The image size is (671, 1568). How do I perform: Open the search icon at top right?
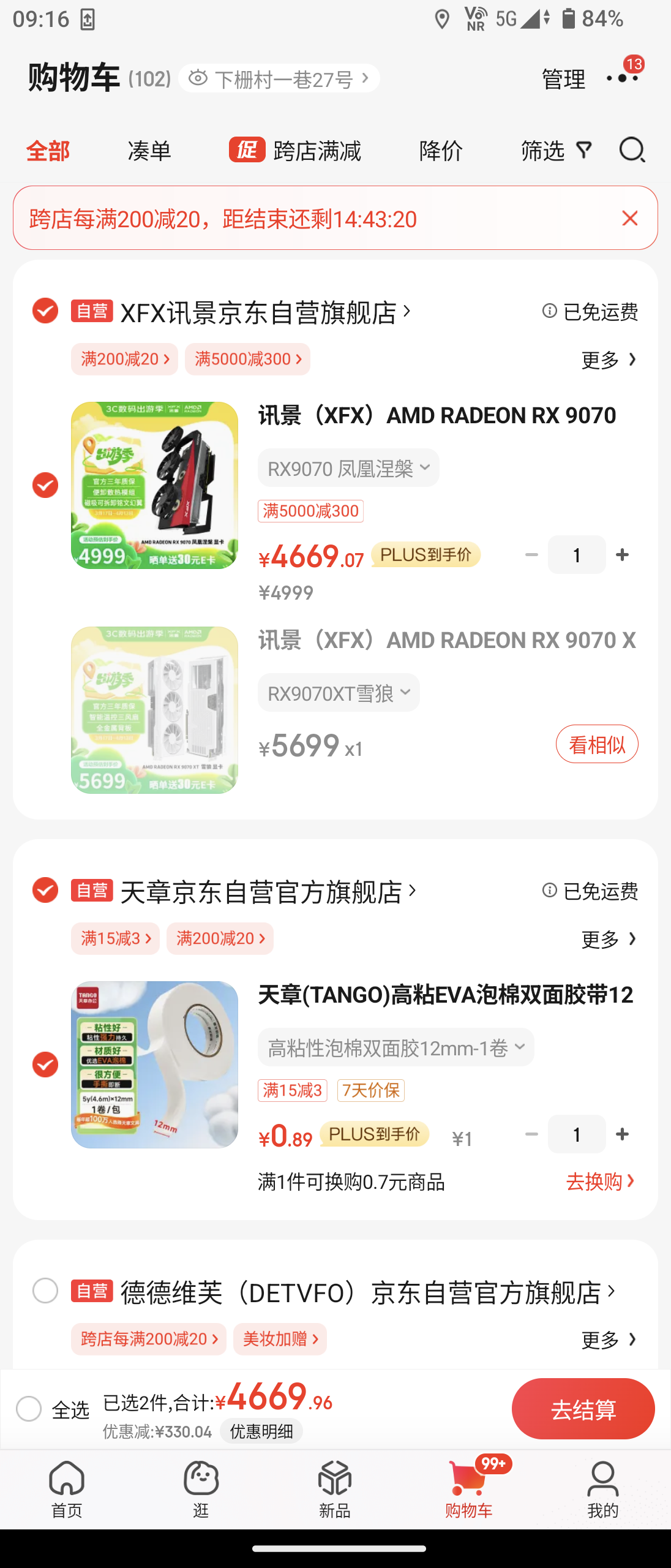coord(631,150)
